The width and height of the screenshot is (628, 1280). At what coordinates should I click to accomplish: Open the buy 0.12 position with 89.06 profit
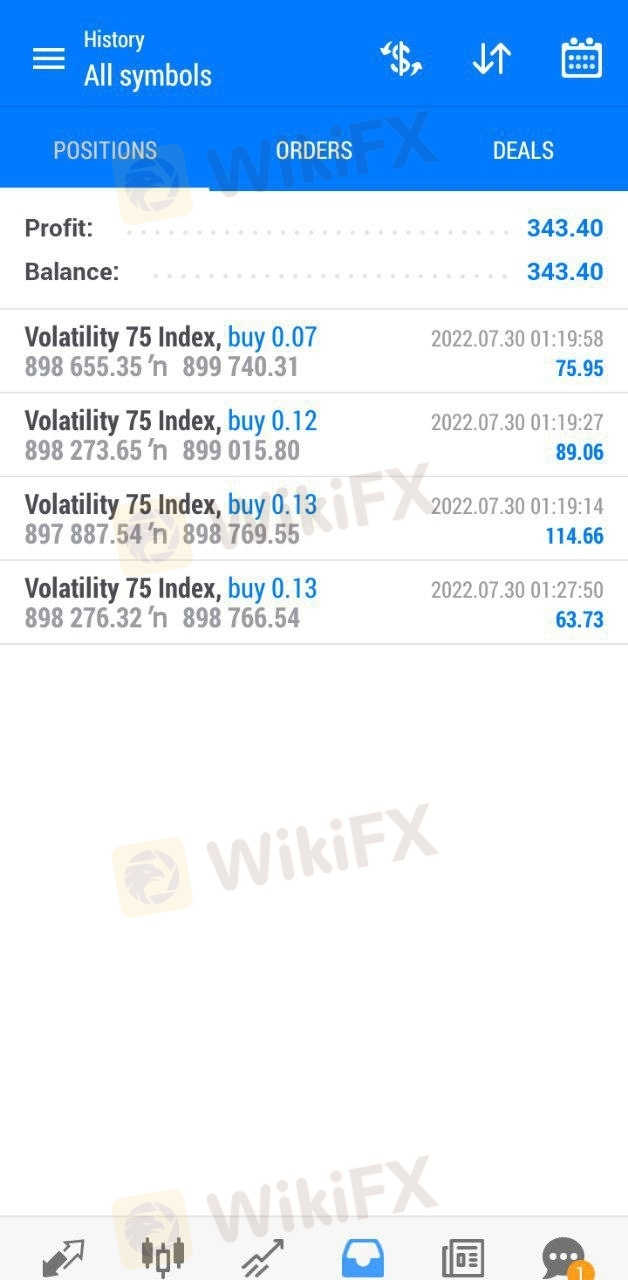(x=314, y=436)
